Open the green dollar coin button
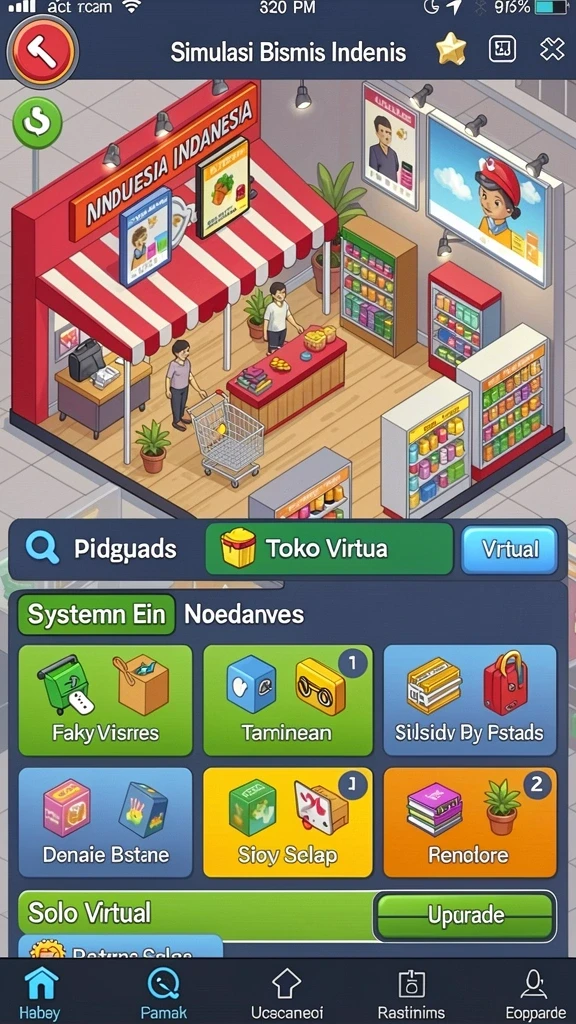Screen dimensions: 576x1024 (37, 123)
